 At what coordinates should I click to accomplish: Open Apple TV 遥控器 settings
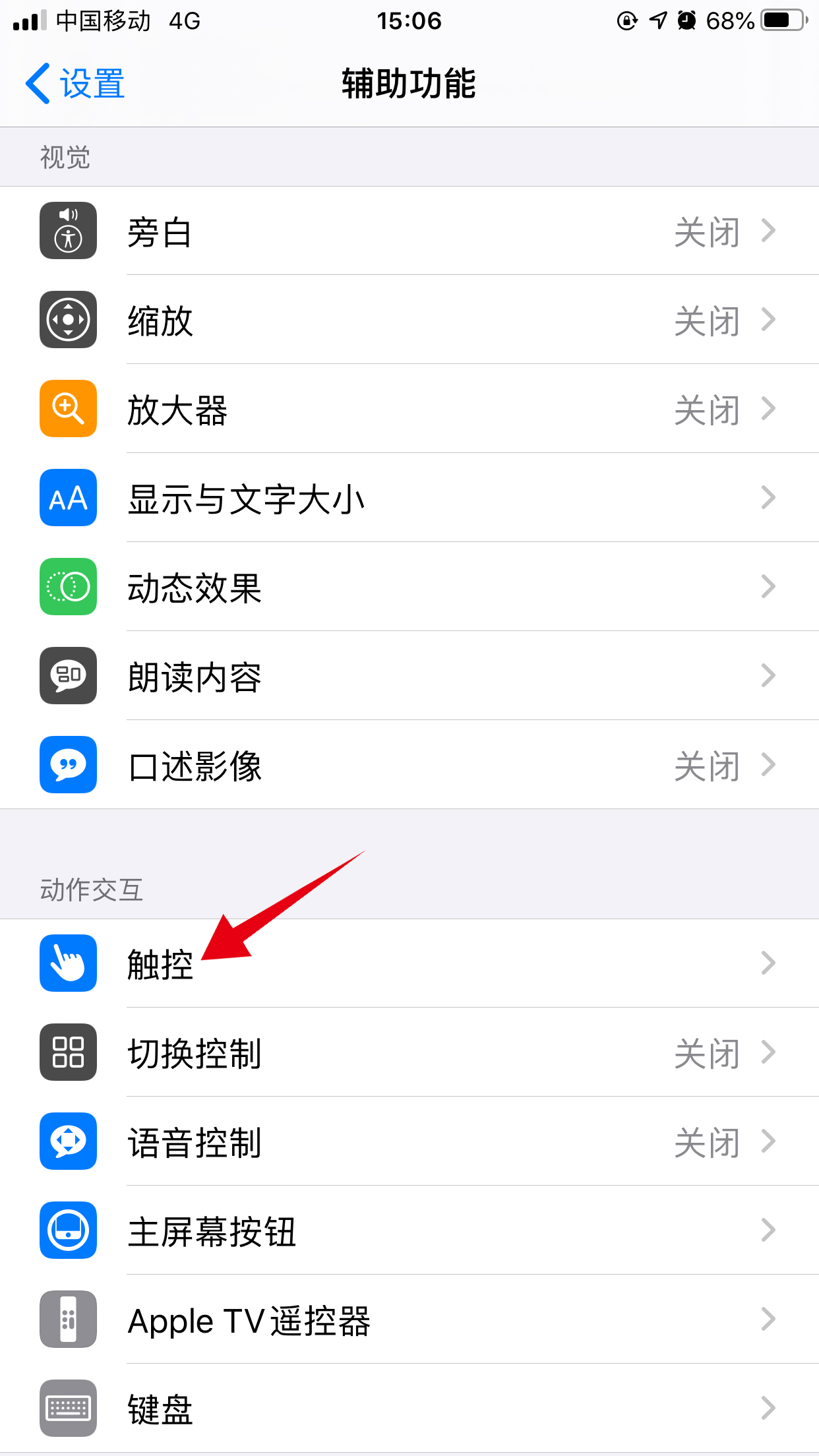click(409, 1319)
